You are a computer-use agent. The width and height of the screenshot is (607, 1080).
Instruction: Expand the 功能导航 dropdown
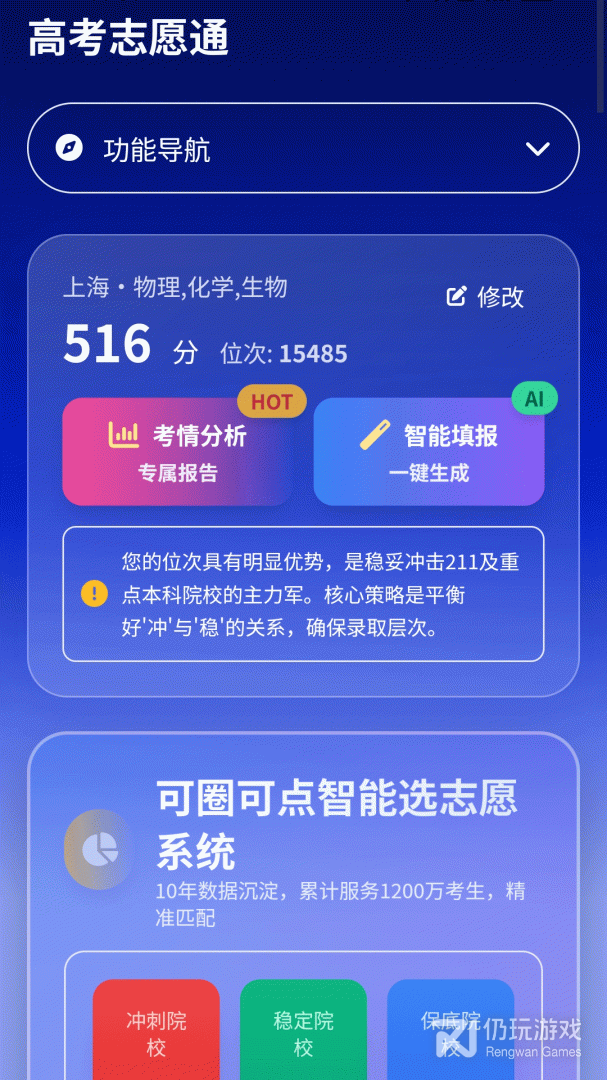(x=303, y=148)
